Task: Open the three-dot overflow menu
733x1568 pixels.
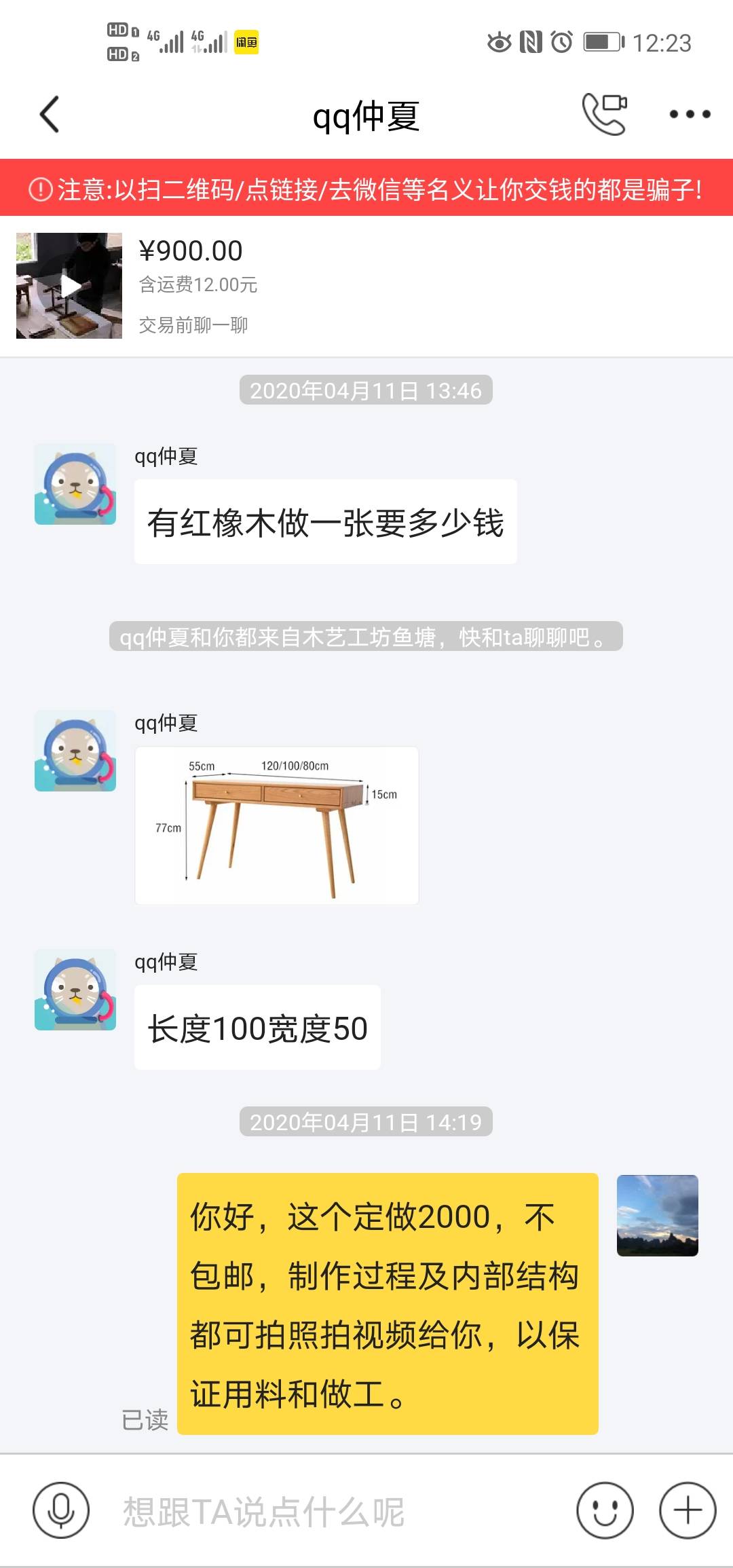Action: [x=690, y=114]
